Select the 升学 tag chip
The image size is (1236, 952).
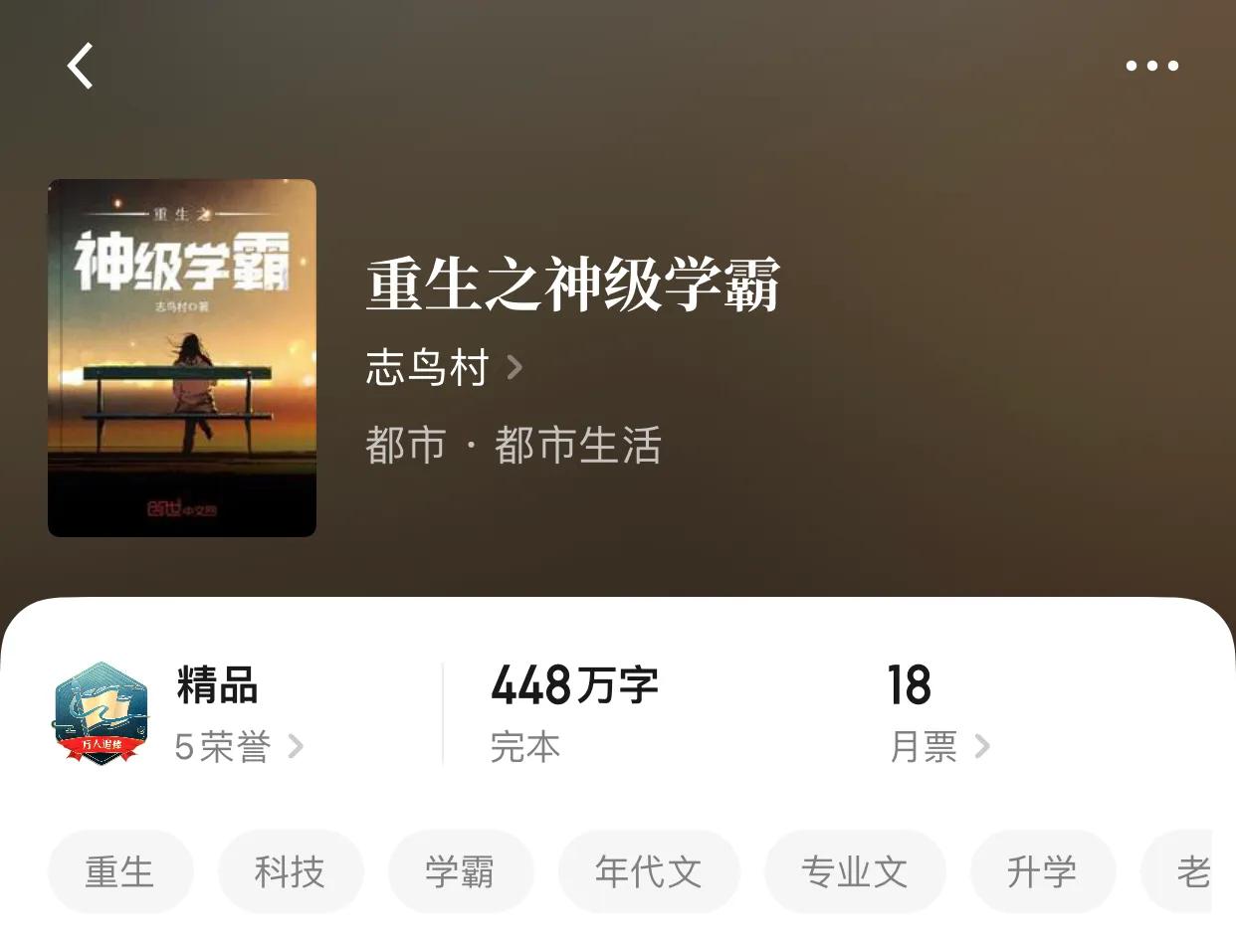pyautogui.click(x=1042, y=872)
